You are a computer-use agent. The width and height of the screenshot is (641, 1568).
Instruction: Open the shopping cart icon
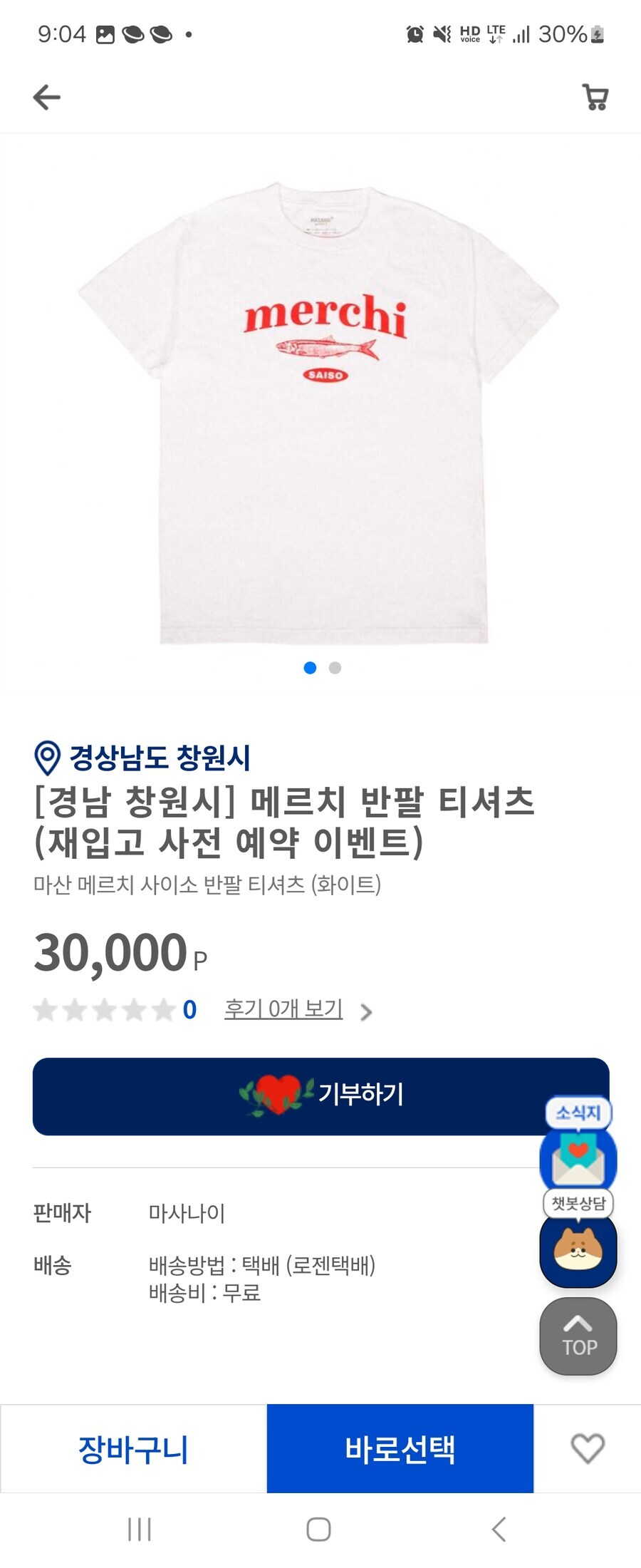click(x=593, y=97)
